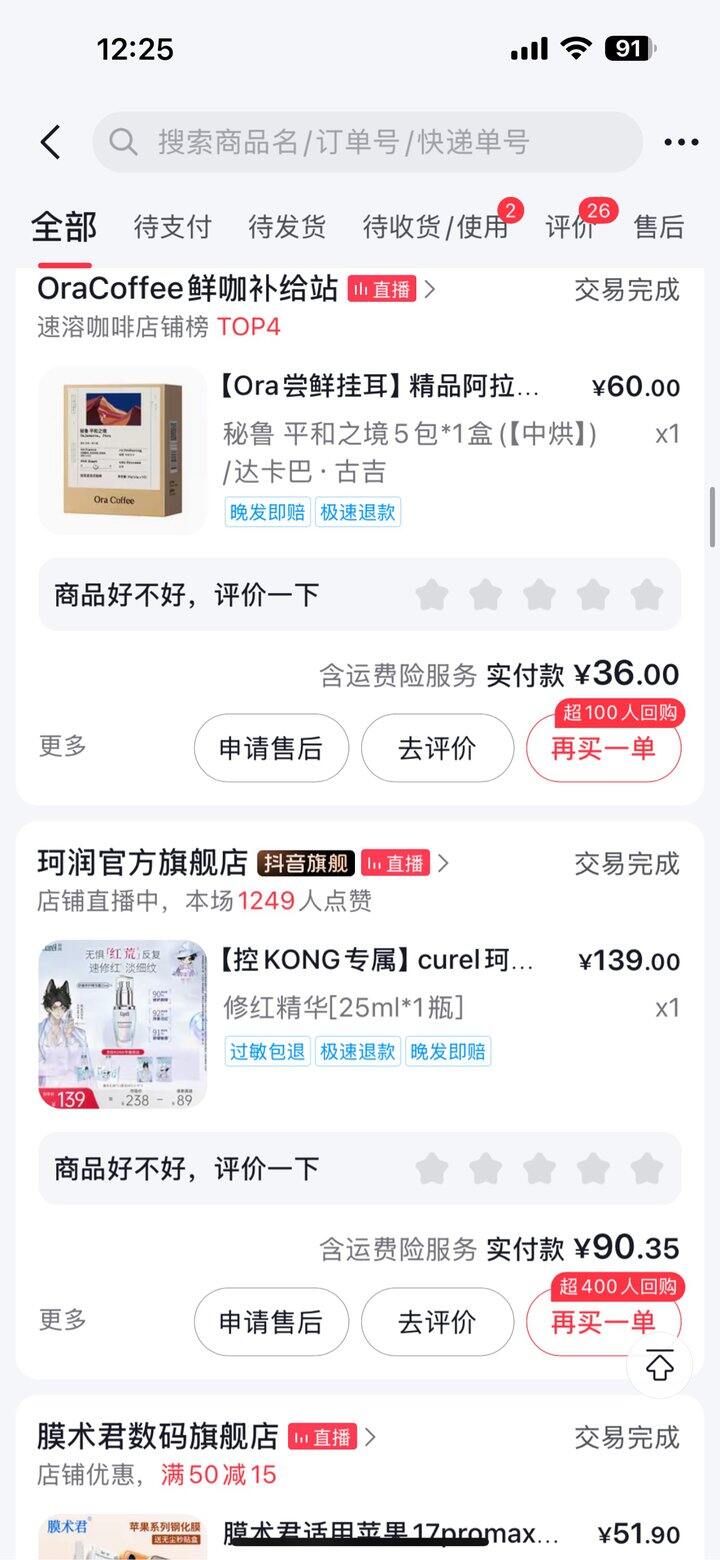The image size is (720, 1560).
Task: Select the 售后 tab
Action: [x=659, y=227]
